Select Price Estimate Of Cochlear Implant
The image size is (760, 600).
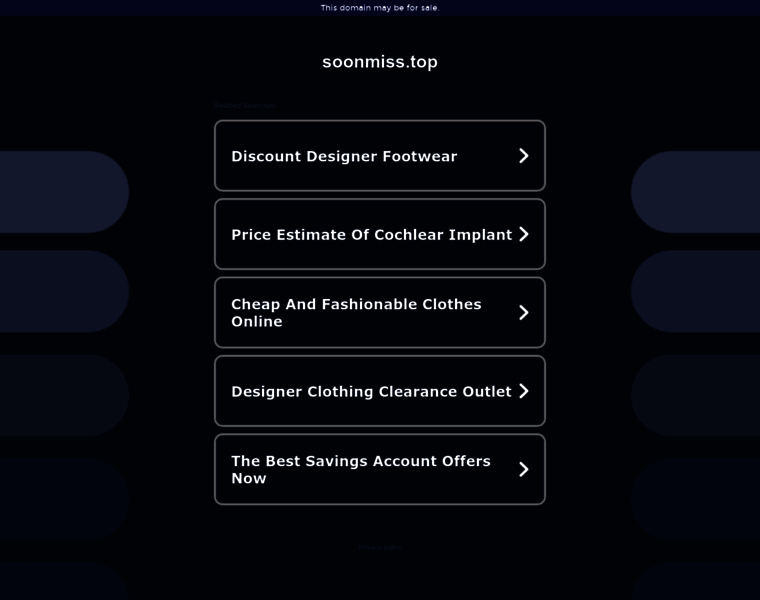pos(380,234)
